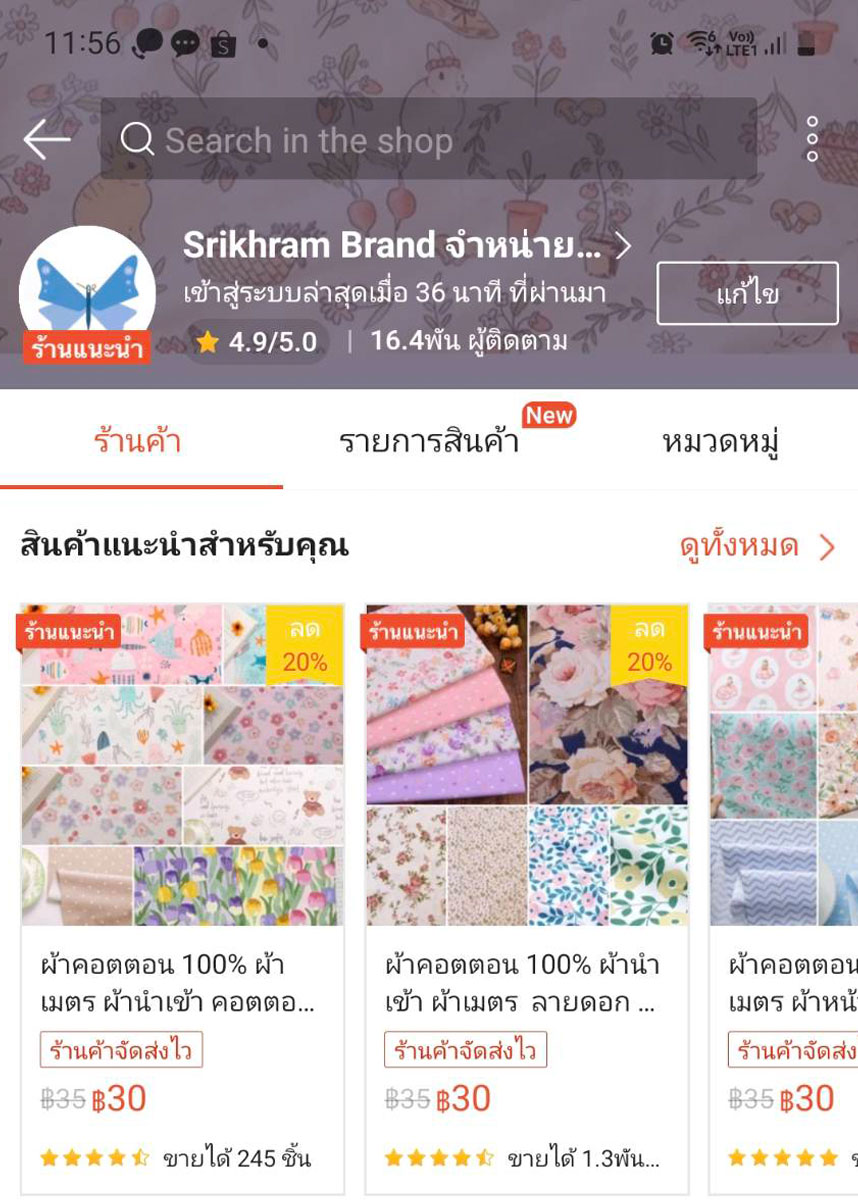Switch to the หมวดหมู่ tab
Image resolution: width=858 pixels, height=1200 pixels.
pyautogui.click(x=720, y=441)
